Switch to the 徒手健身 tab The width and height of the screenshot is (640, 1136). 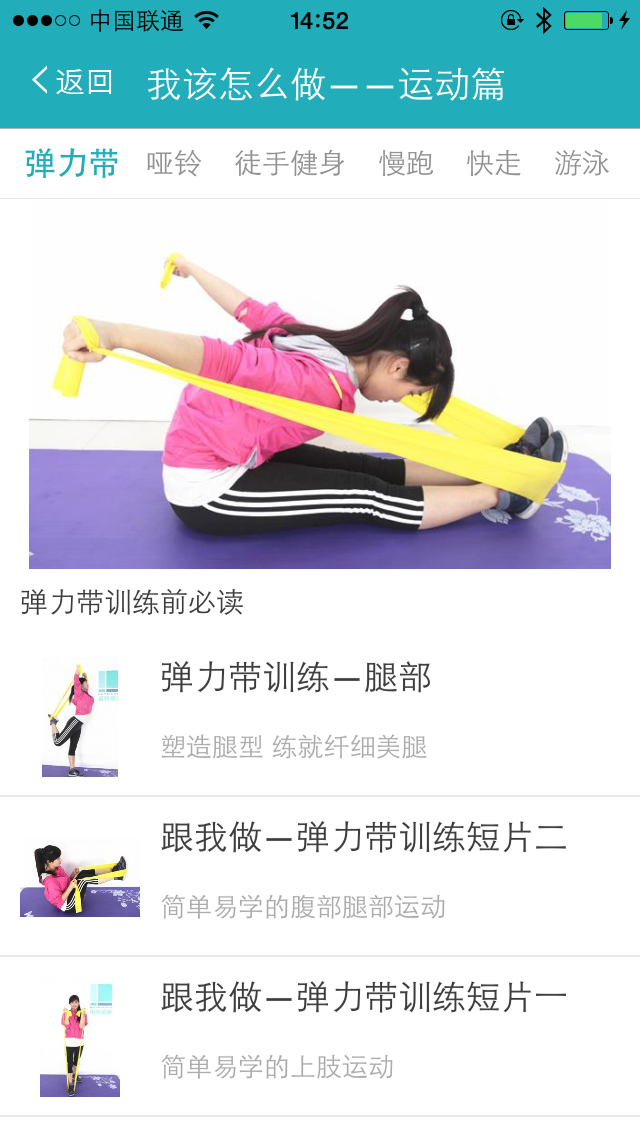290,163
